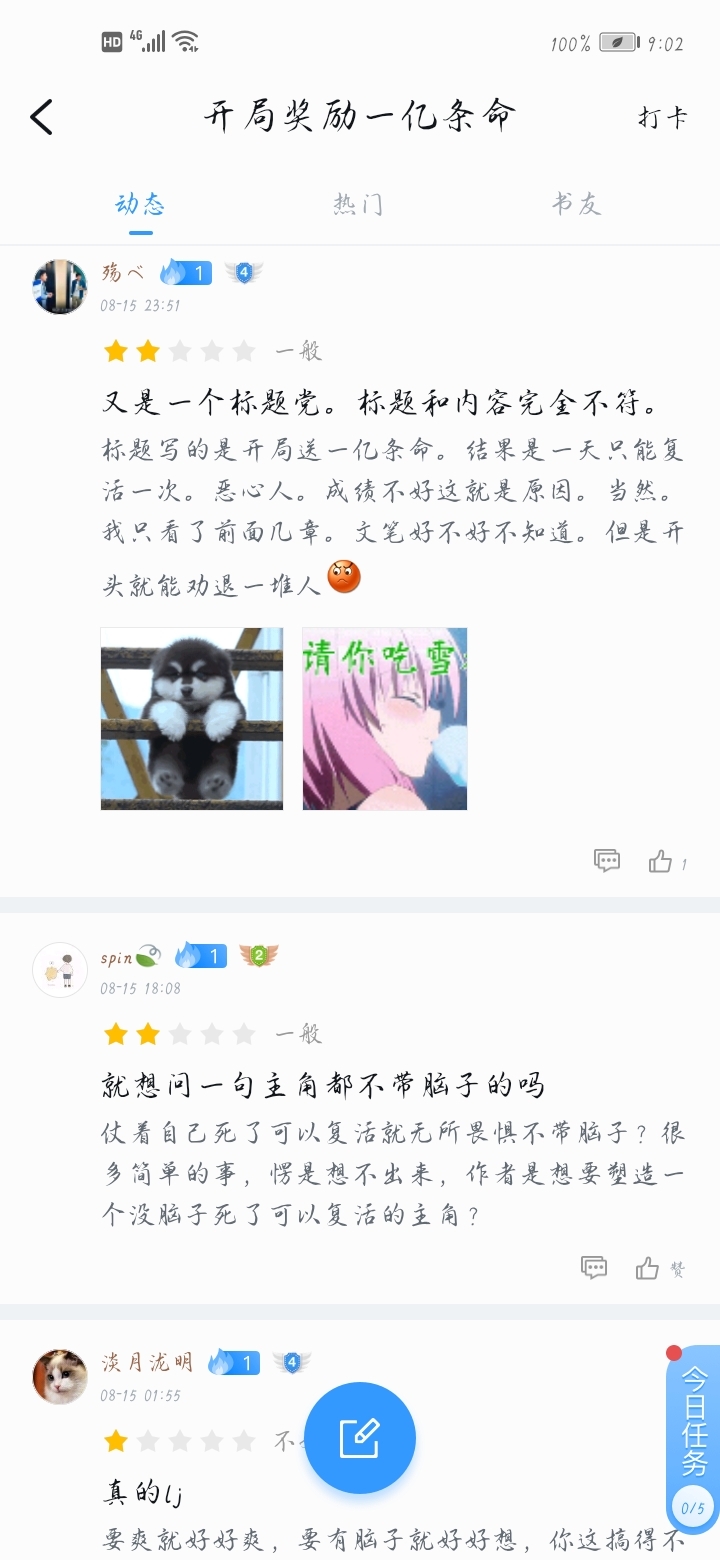Viewport: 720px width, 1560px height.
Task: Open 殇べ's profile avatar
Action: click(x=60, y=287)
